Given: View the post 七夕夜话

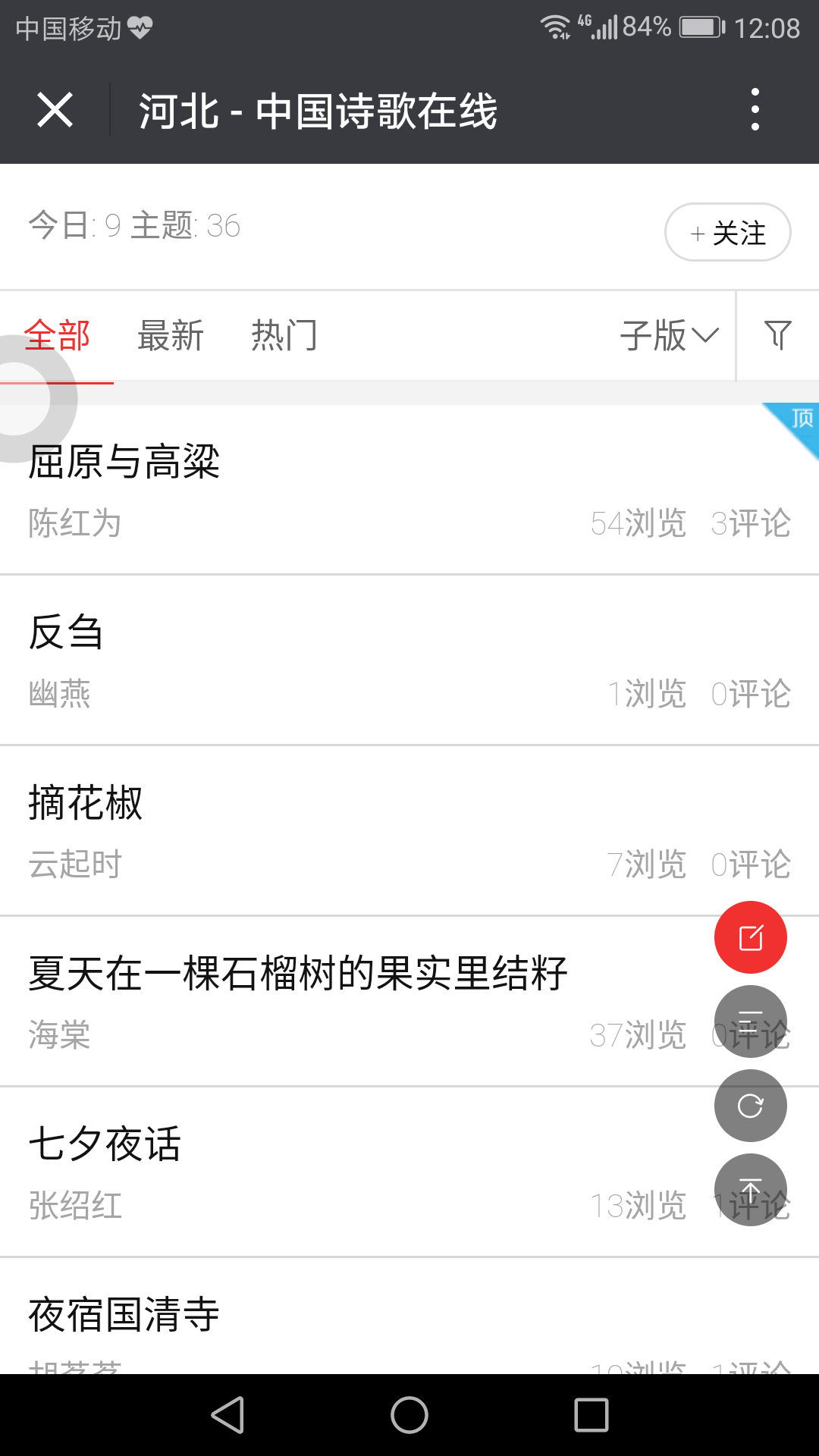Looking at the screenshot, I should (x=105, y=1144).
